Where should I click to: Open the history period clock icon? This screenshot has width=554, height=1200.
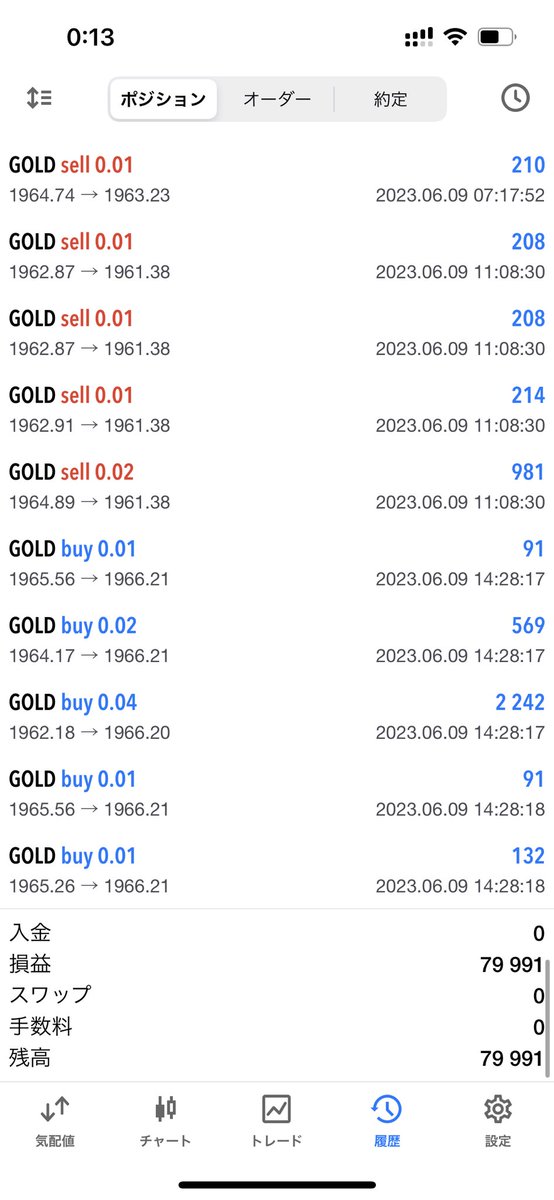click(515, 98)
